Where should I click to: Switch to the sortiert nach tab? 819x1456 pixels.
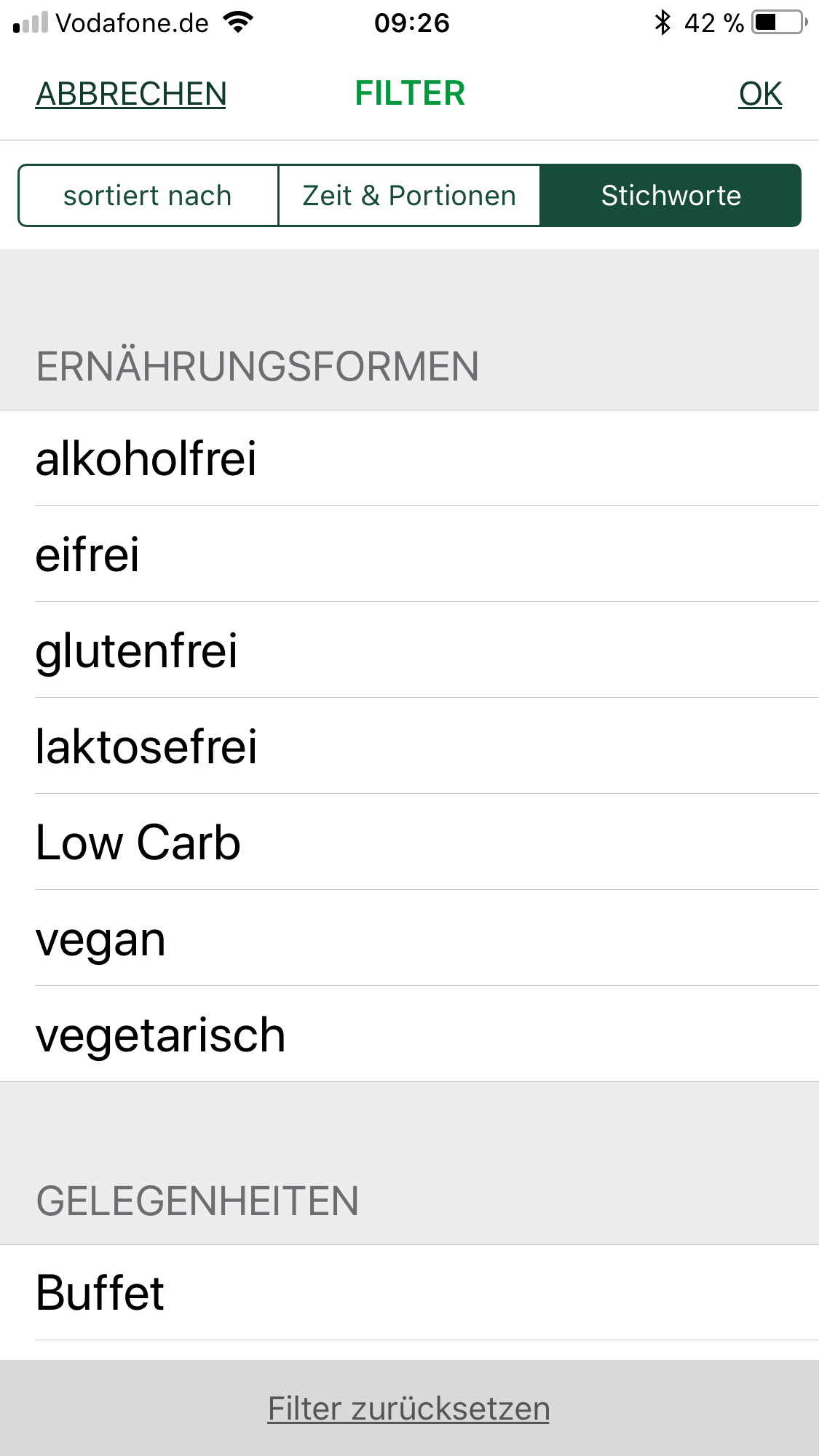(148, 195)
